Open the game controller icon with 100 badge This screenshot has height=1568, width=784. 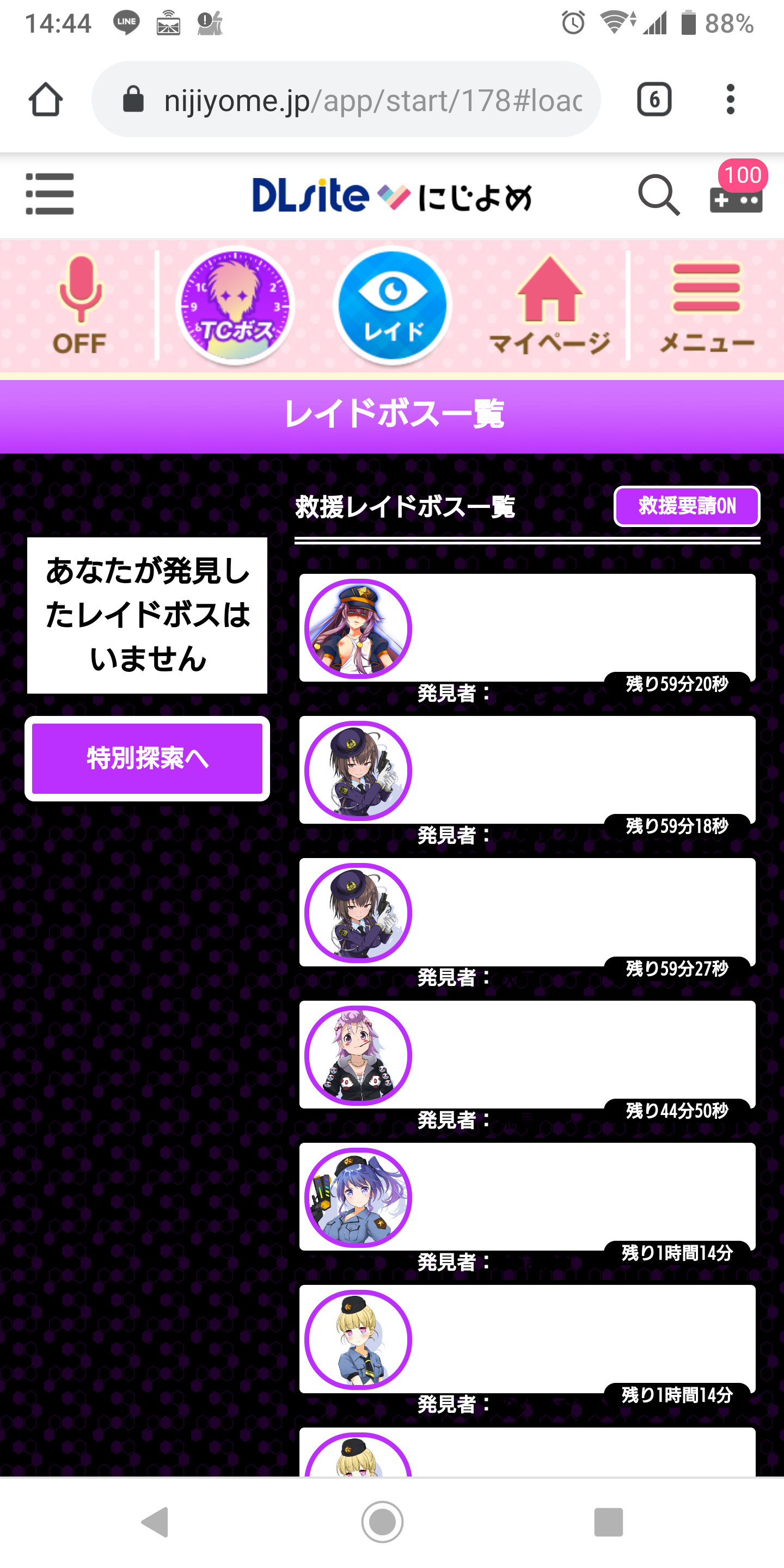coord(736,192)
